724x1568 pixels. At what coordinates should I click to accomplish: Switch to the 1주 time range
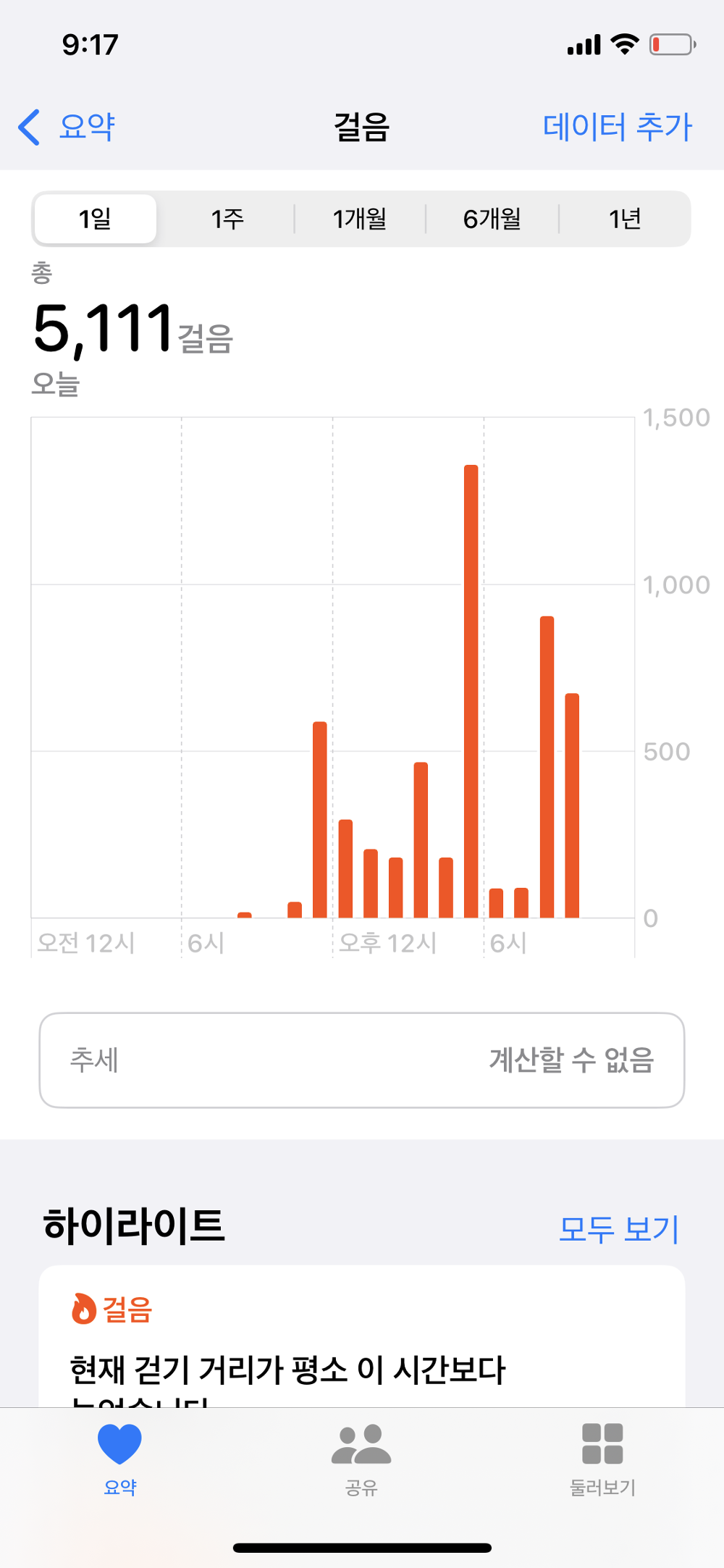tap(226, 218)
